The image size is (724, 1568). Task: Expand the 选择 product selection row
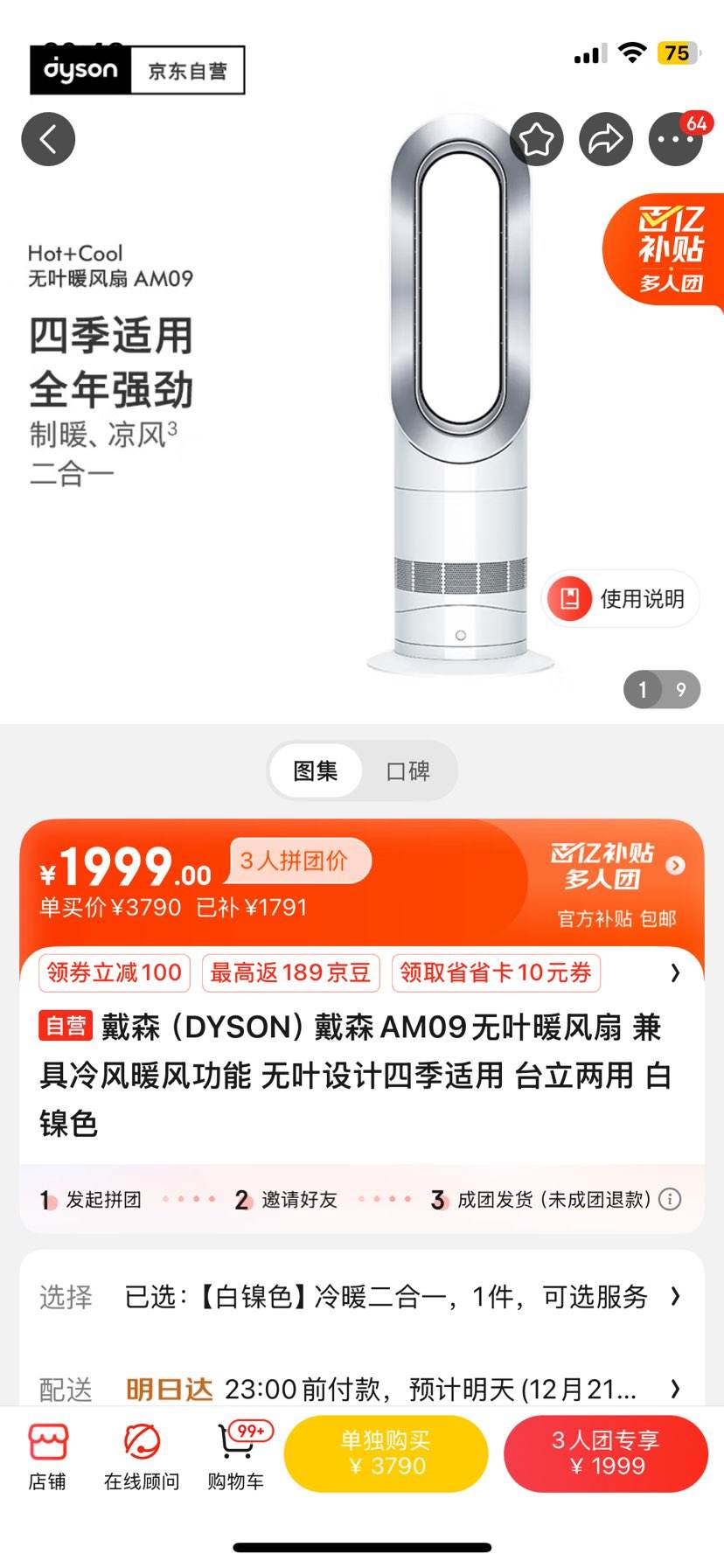(362, 1297)
